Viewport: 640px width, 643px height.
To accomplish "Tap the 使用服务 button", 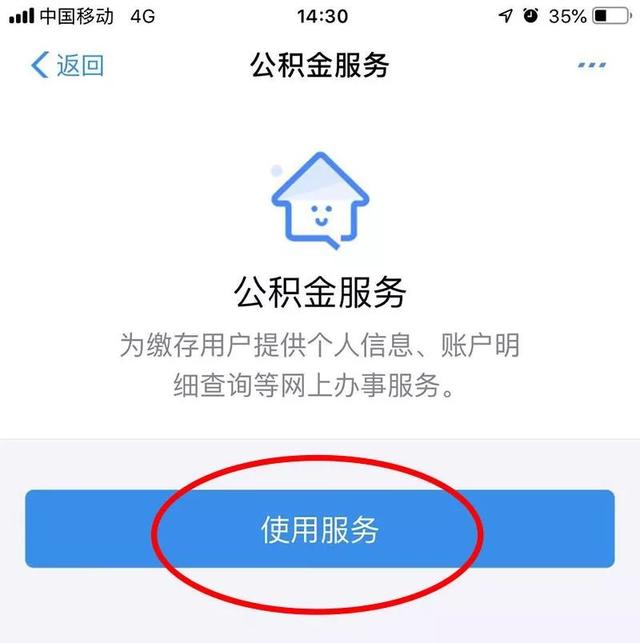I will tap(320, 529).
